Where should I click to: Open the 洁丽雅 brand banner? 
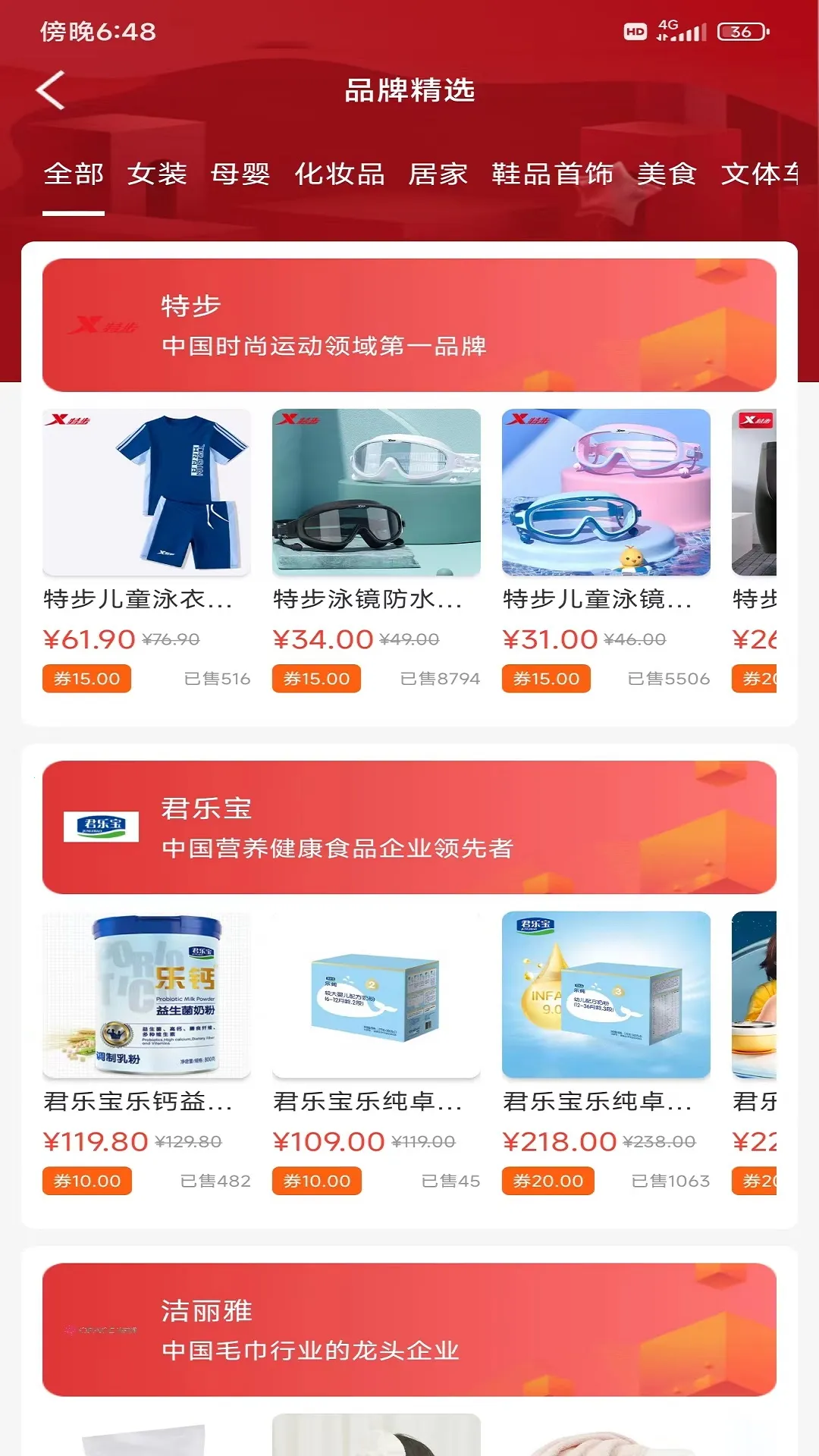pyautogui.click(x=409, y=1329)
